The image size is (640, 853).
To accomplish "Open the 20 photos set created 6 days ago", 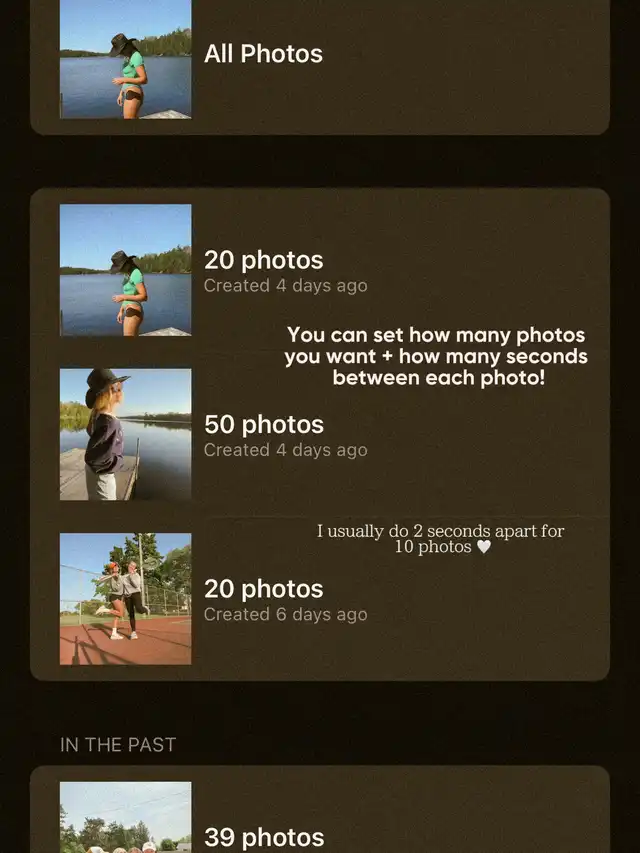I will point(320,598).
